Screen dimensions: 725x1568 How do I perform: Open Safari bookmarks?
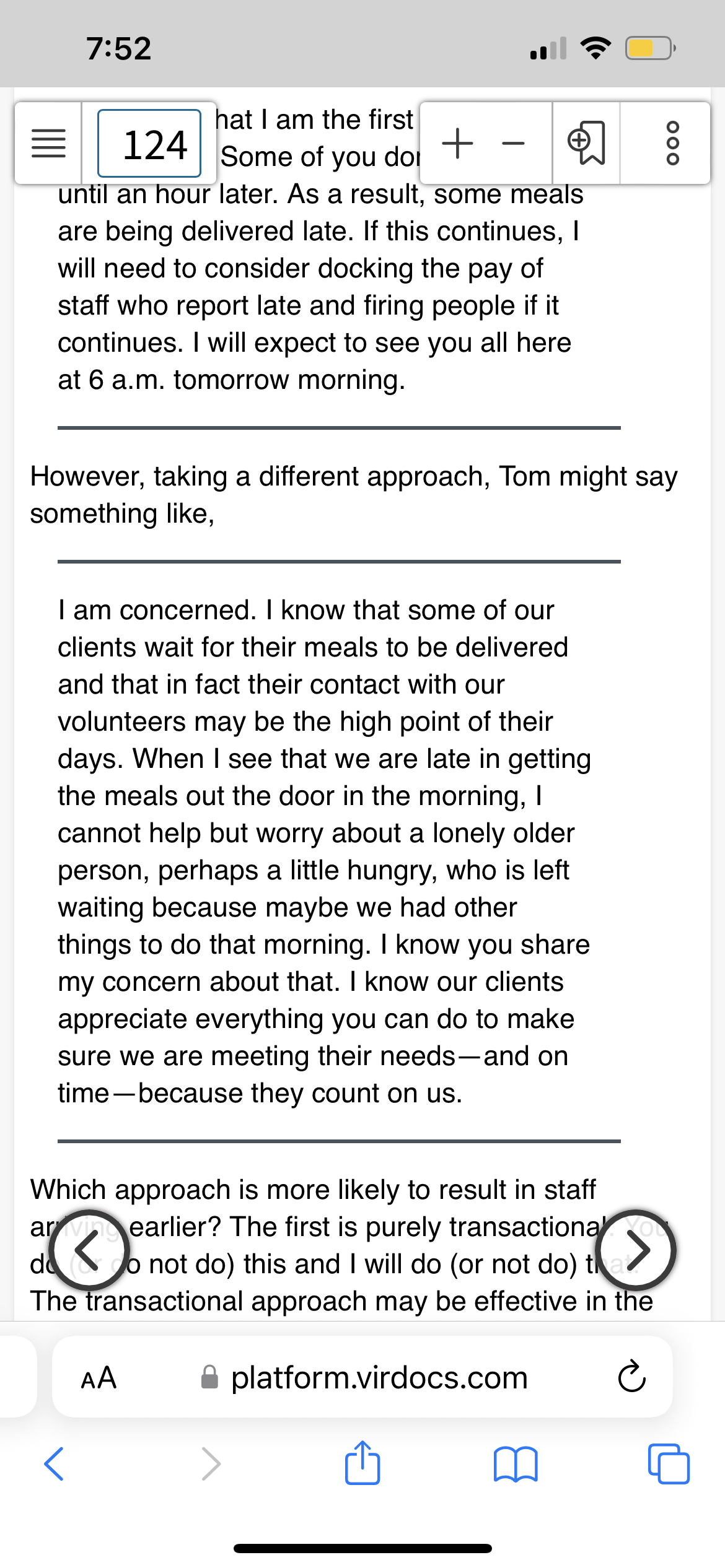(516, 1464)
